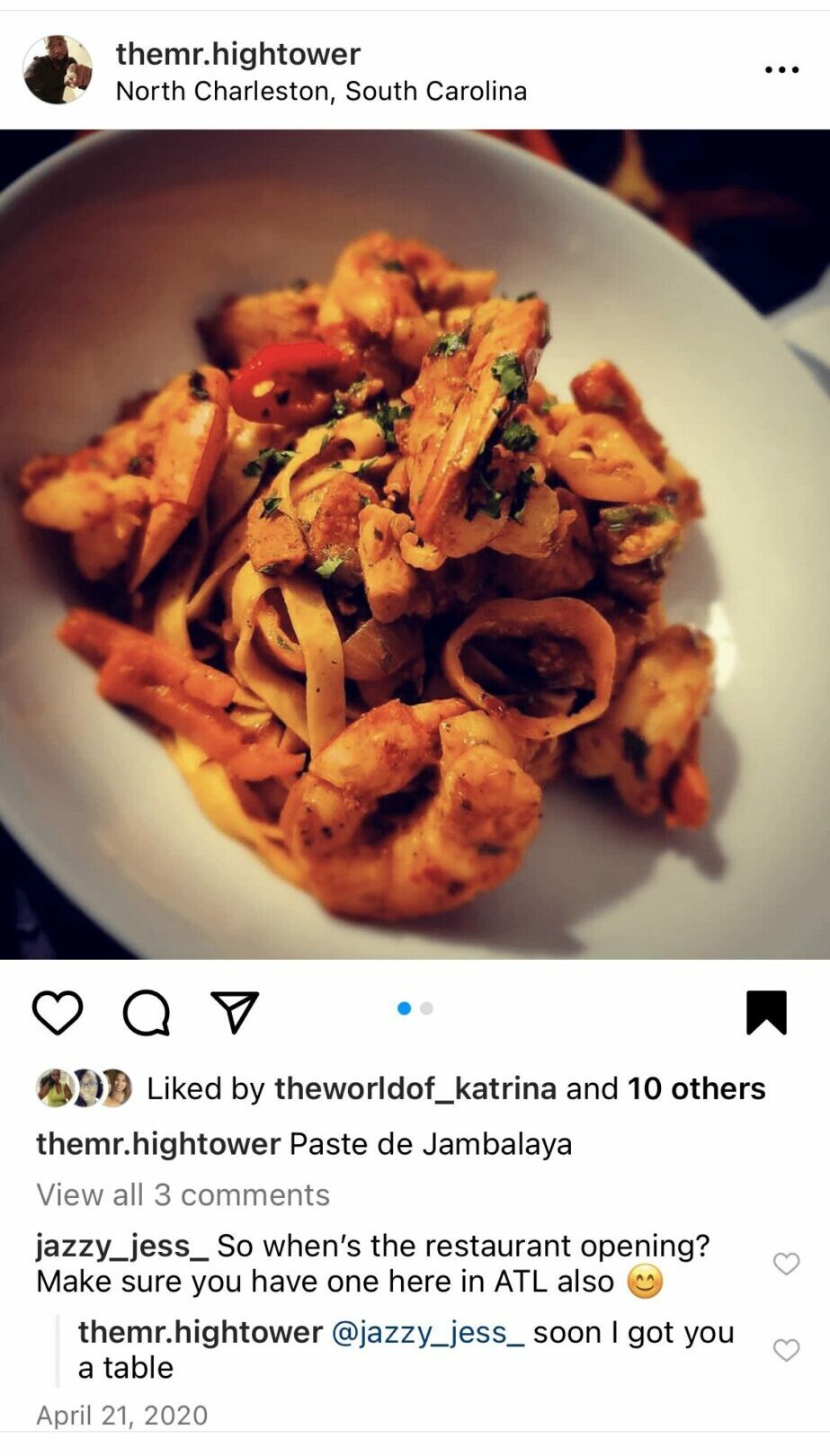The image size is (830, 1456).
Task: View theworldof_katrina's profile from likes
Action: (415, 1088)
